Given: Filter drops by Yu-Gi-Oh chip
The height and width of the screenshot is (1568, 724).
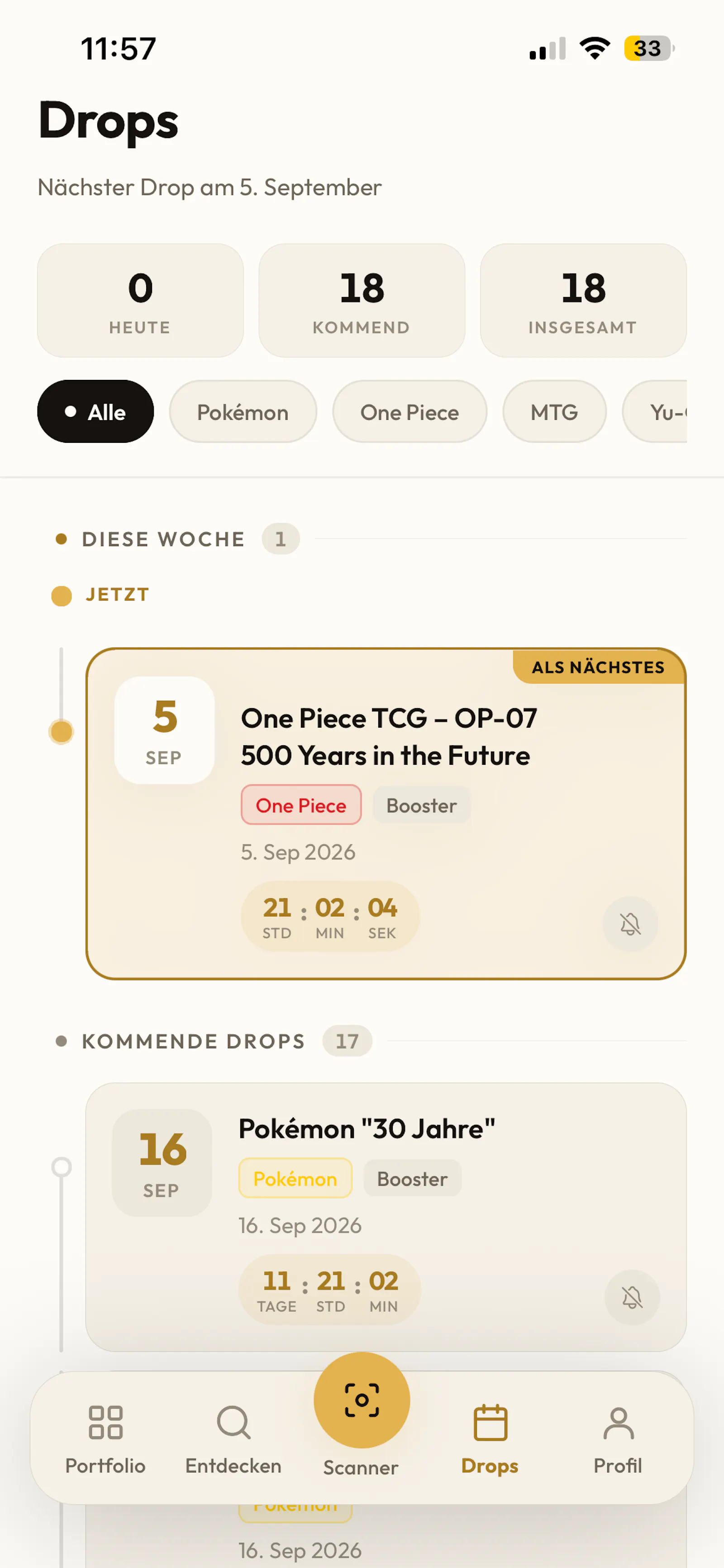Looking at the screenshot, I should [655, 412].
